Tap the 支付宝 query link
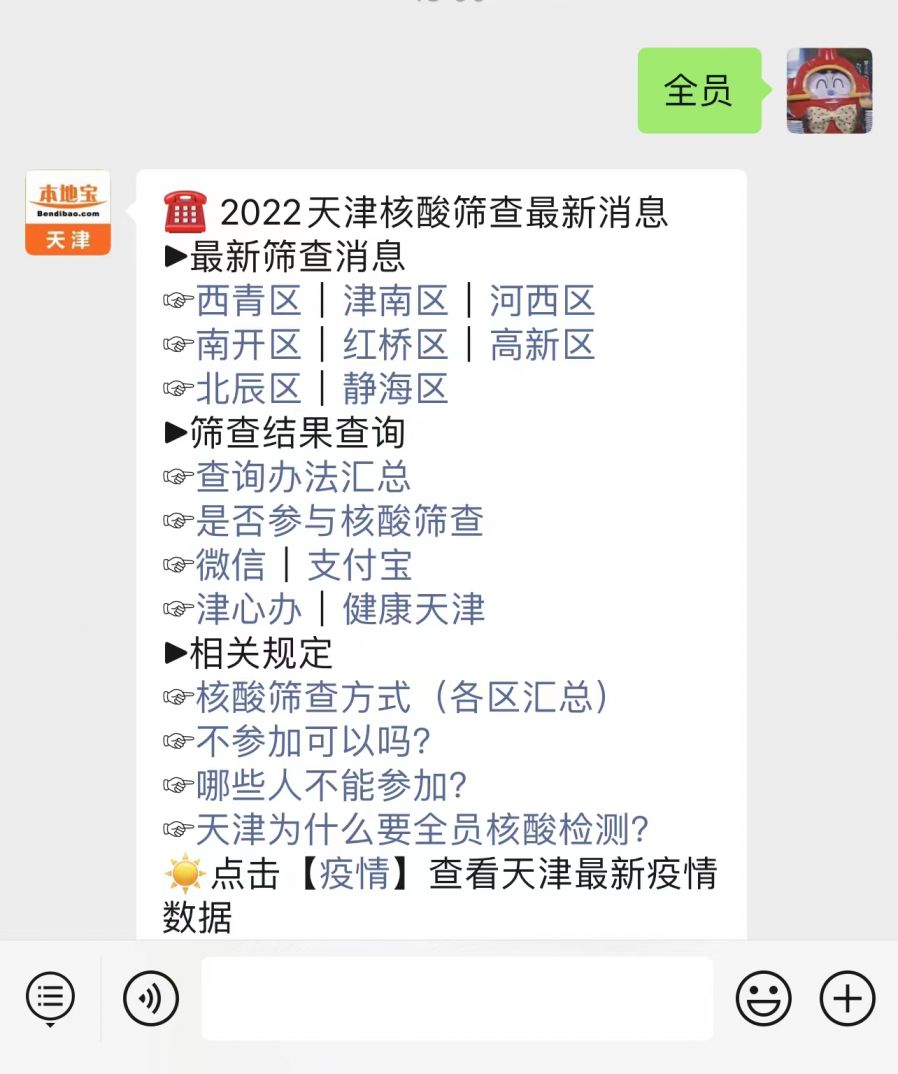This screenshot has height=1074, width=898. pos(359,565)
